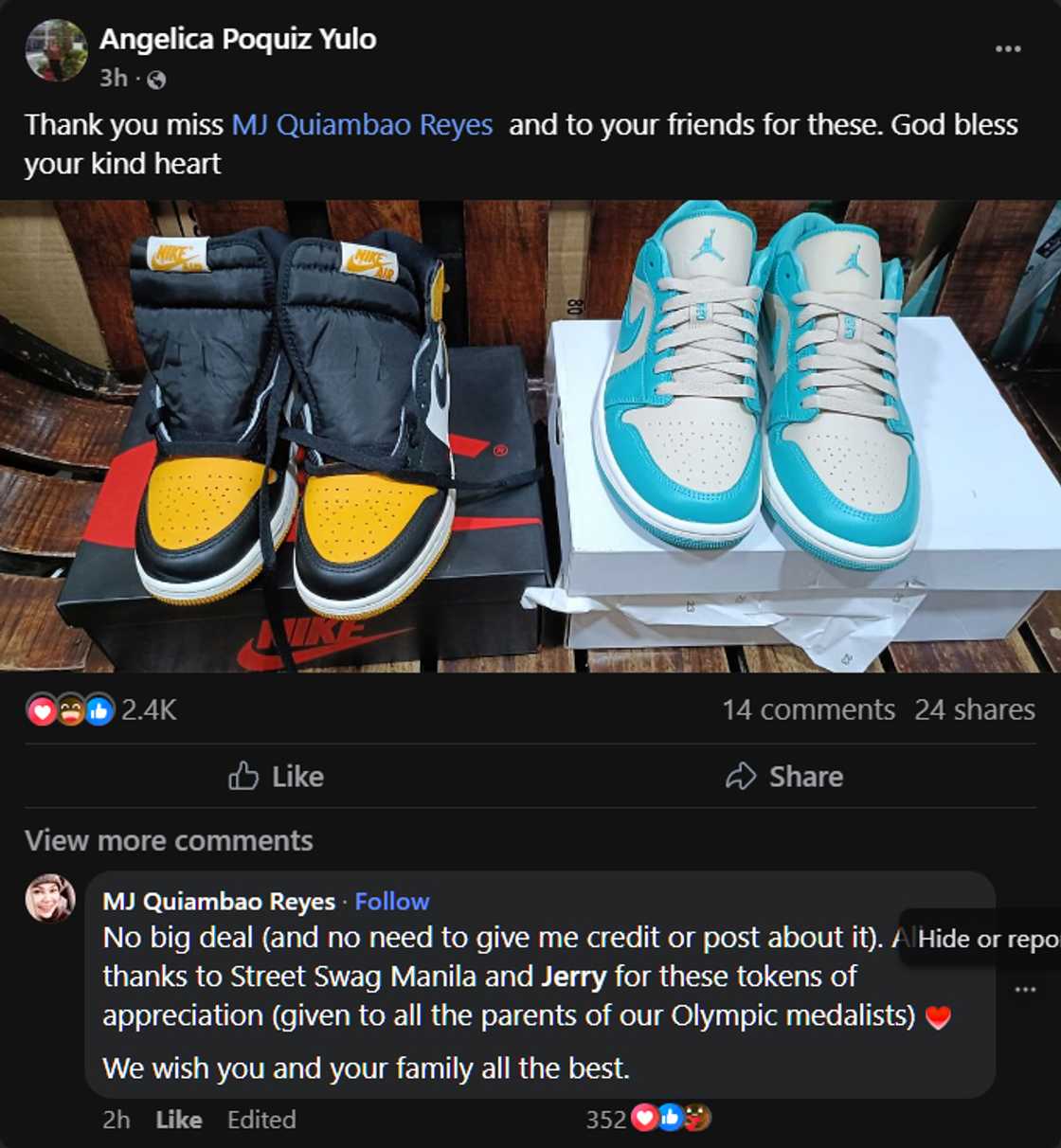This screenshot has width=1061, height=1148.
Task: Open the sneakers photo
Action: (530, 436)
